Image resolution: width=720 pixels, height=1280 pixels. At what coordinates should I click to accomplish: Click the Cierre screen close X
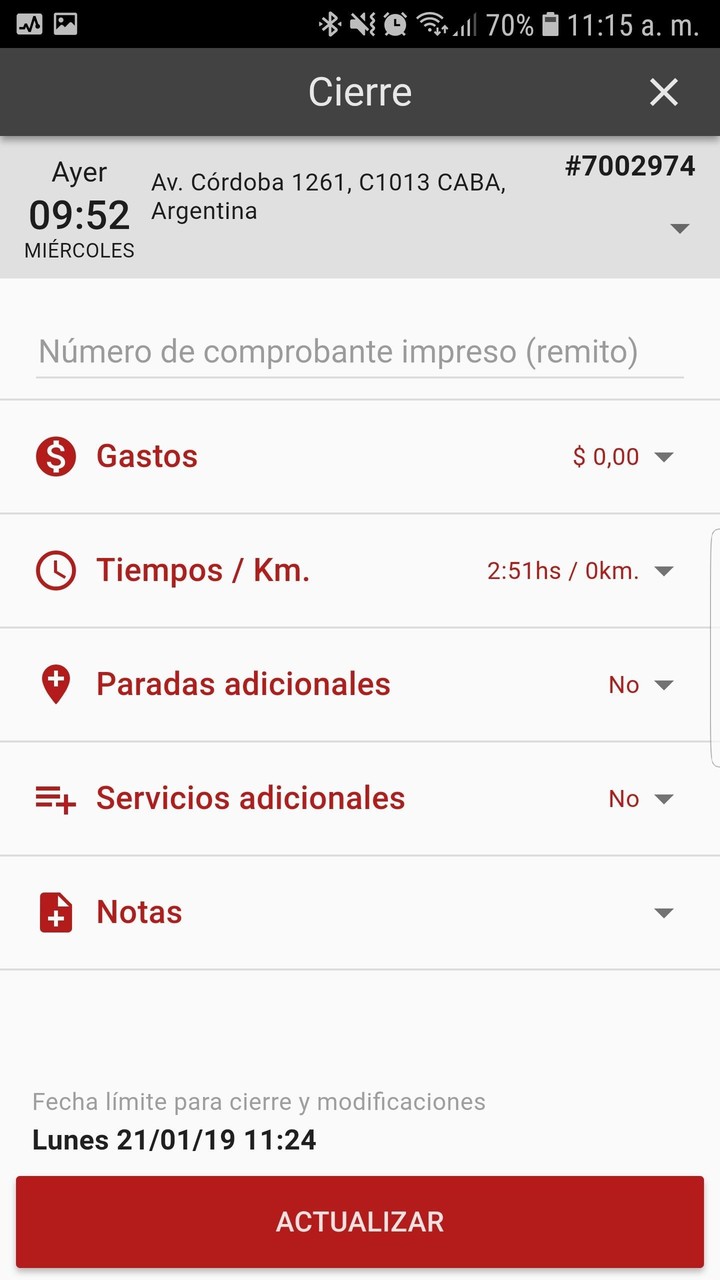[x=663, y=92]
